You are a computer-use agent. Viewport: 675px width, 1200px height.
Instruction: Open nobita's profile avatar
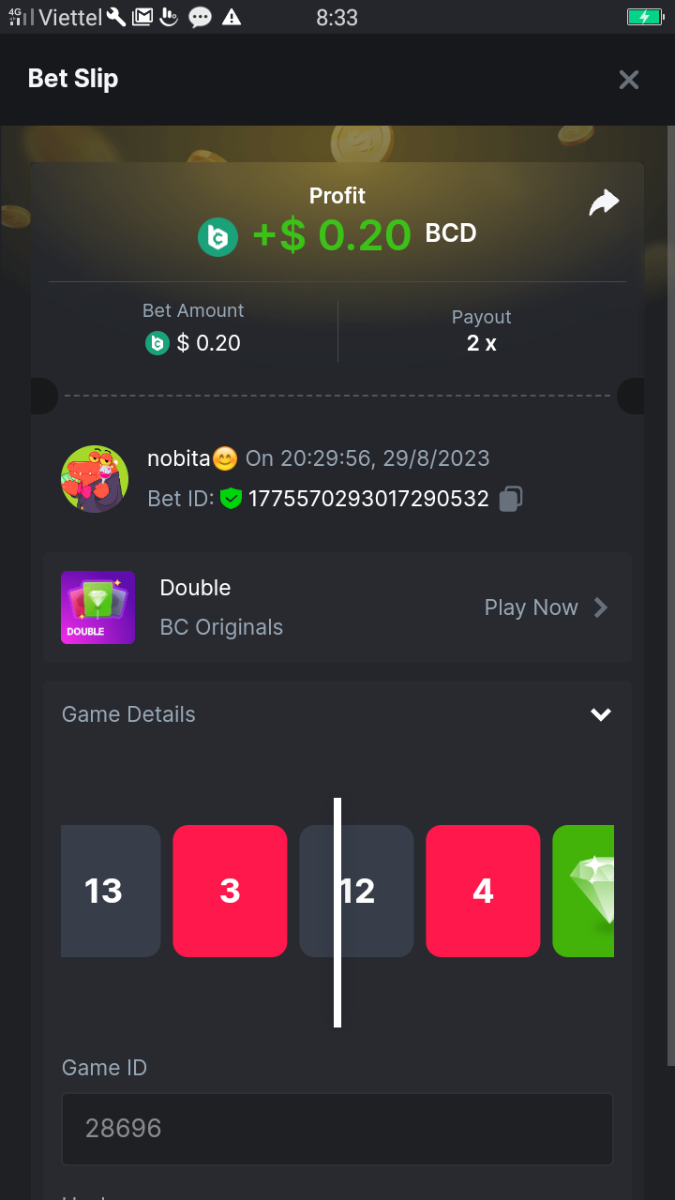(x=95, y=479)
